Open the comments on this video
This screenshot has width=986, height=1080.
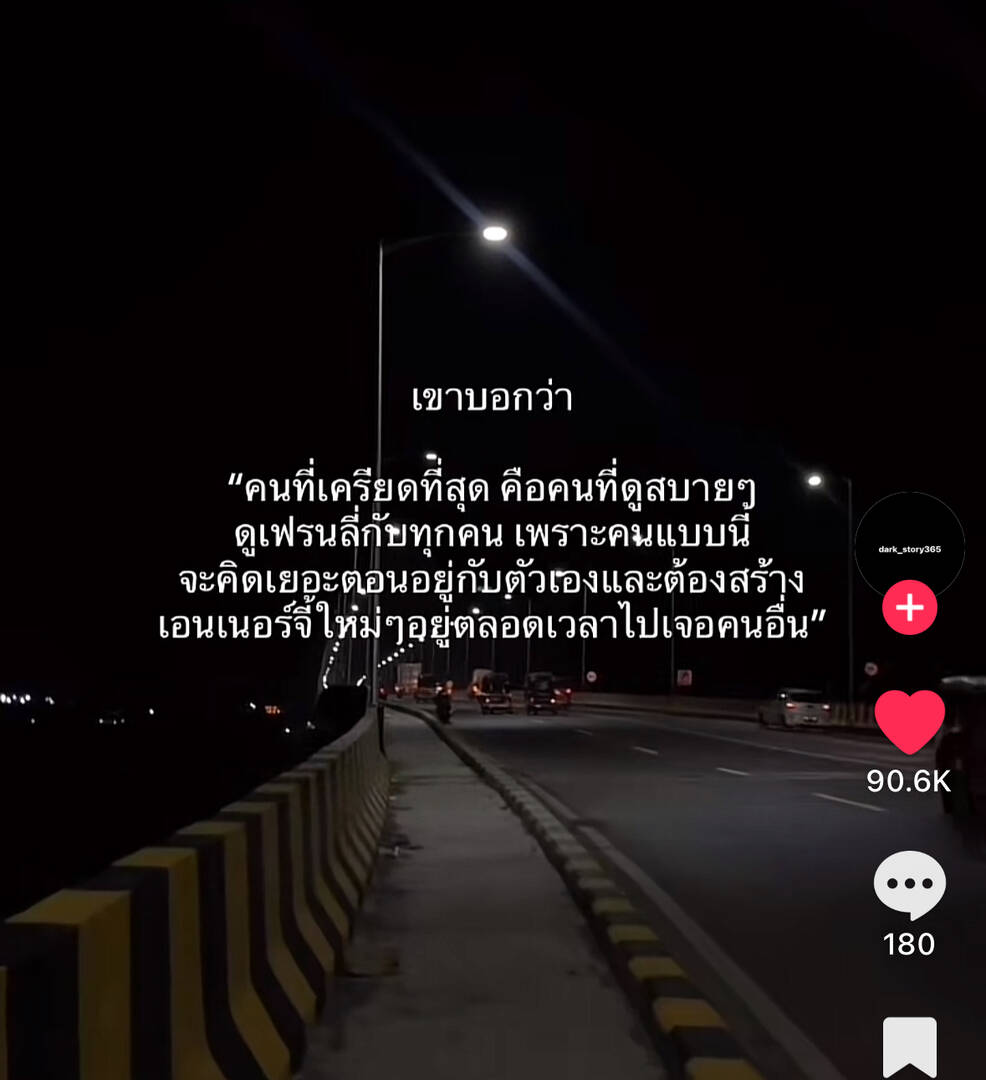tap(909, 886)
